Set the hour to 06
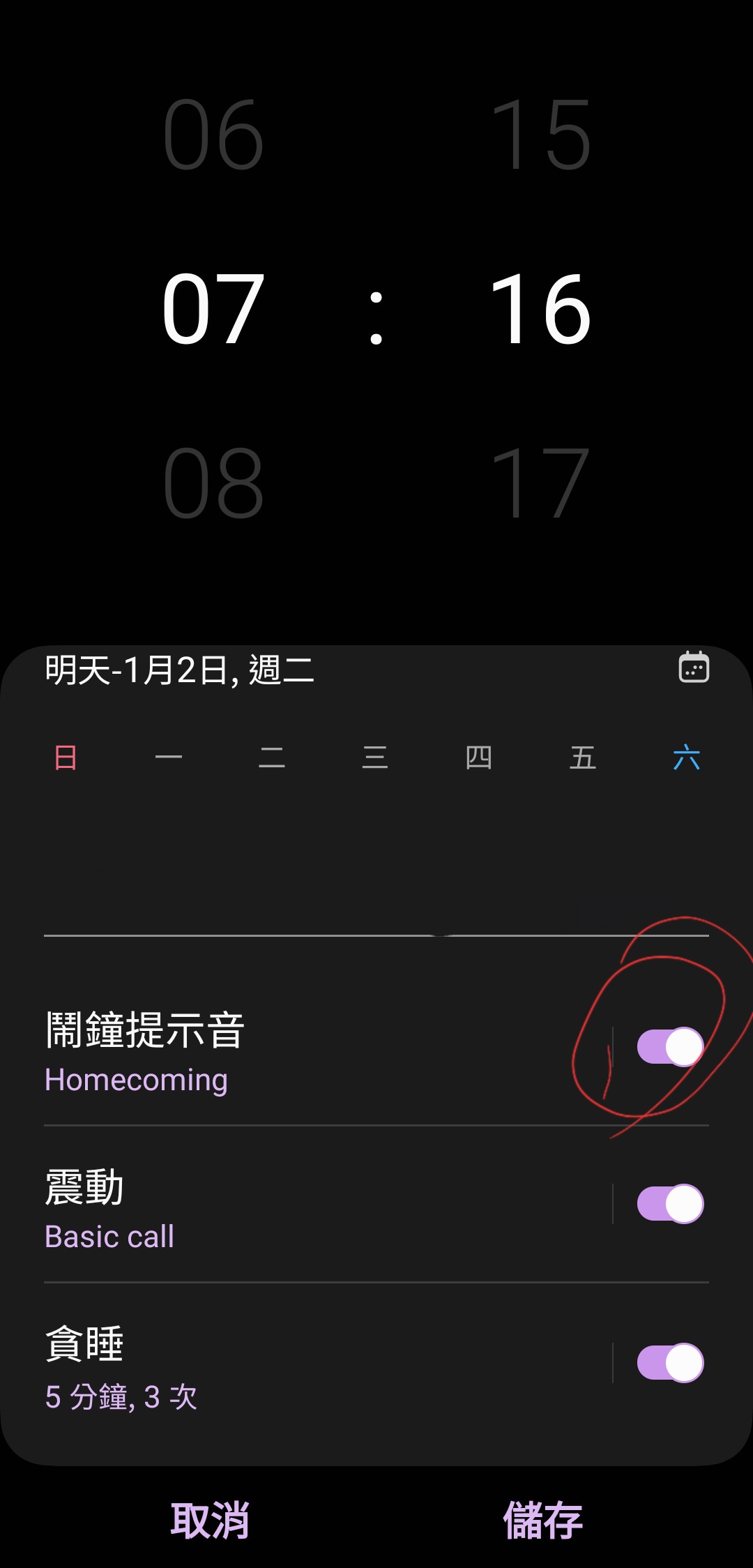 click(213, 134)
